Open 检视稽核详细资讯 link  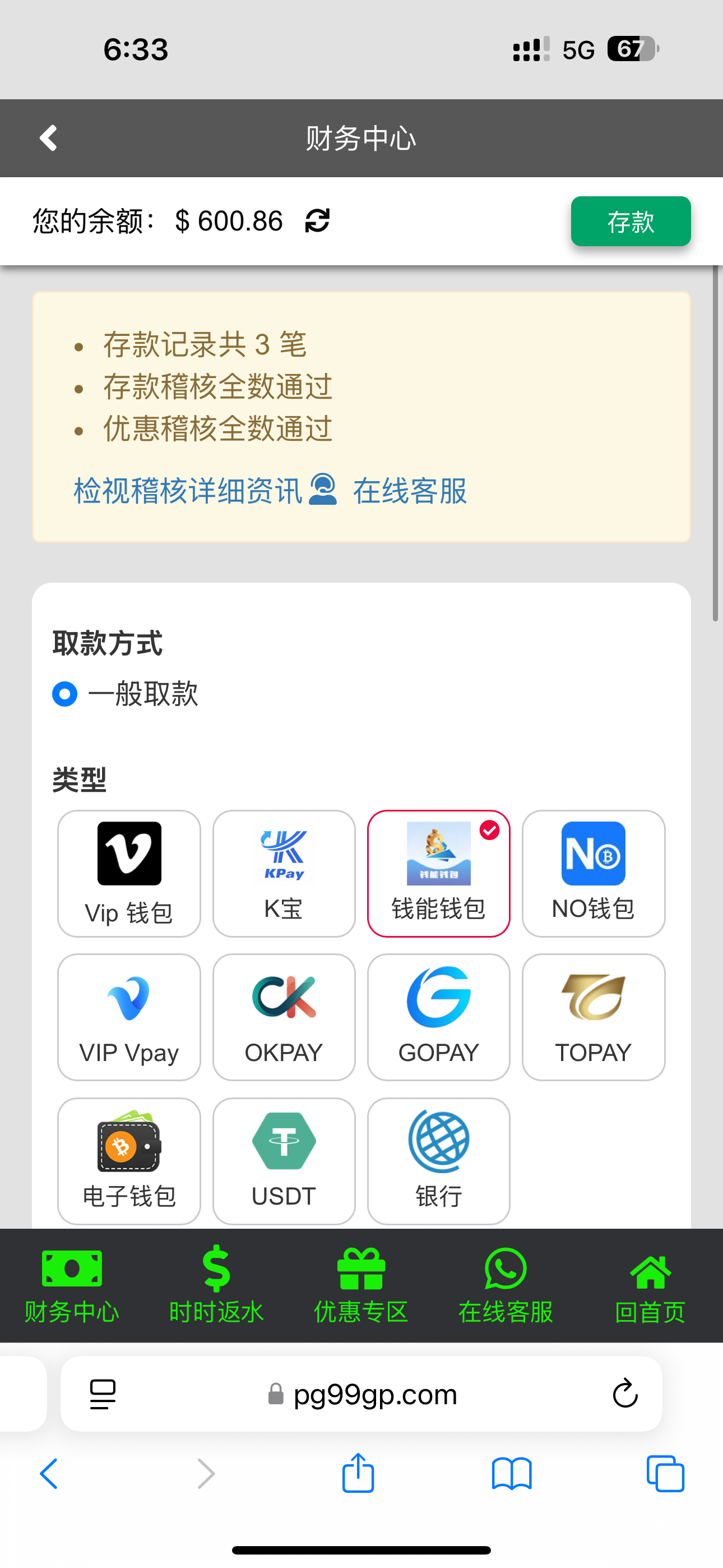187,491
